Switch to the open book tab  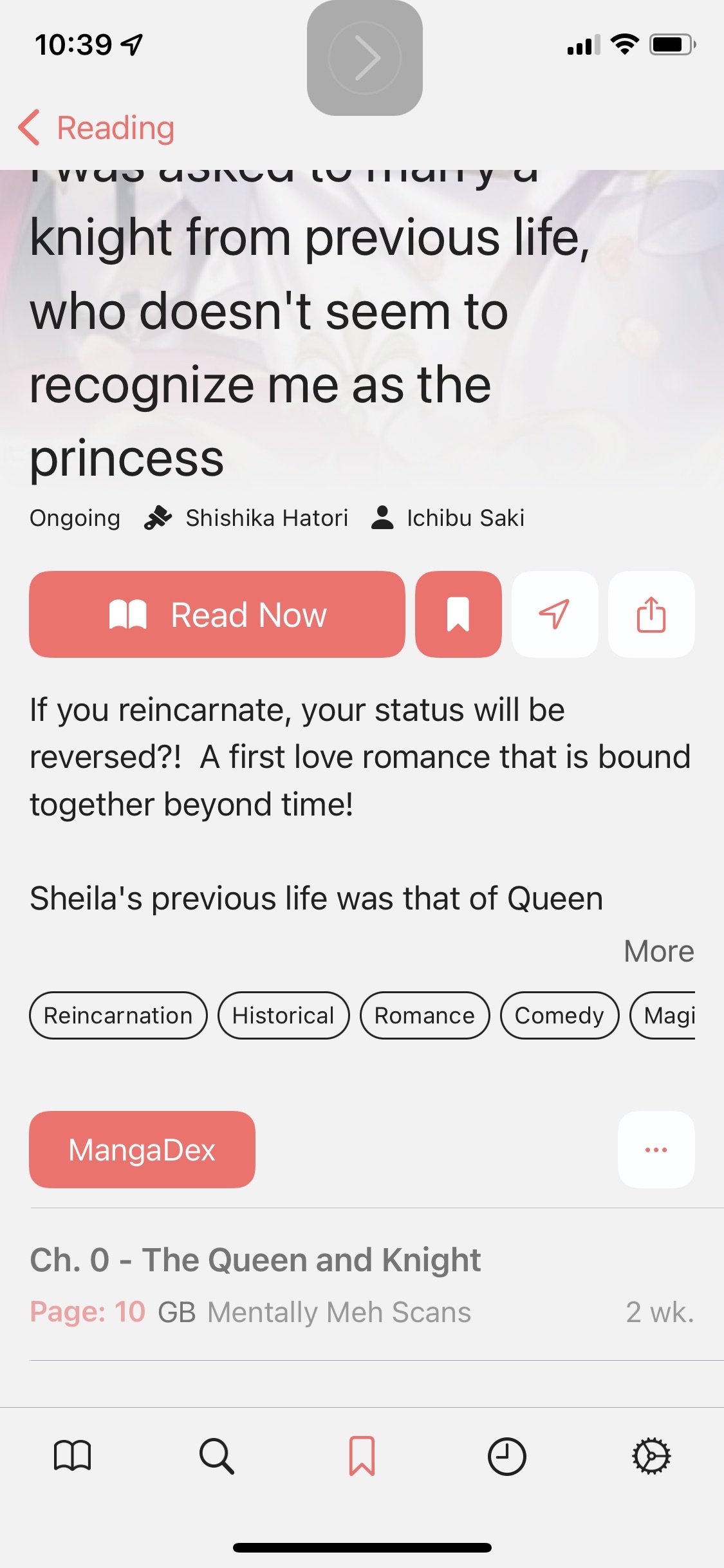72,1456
